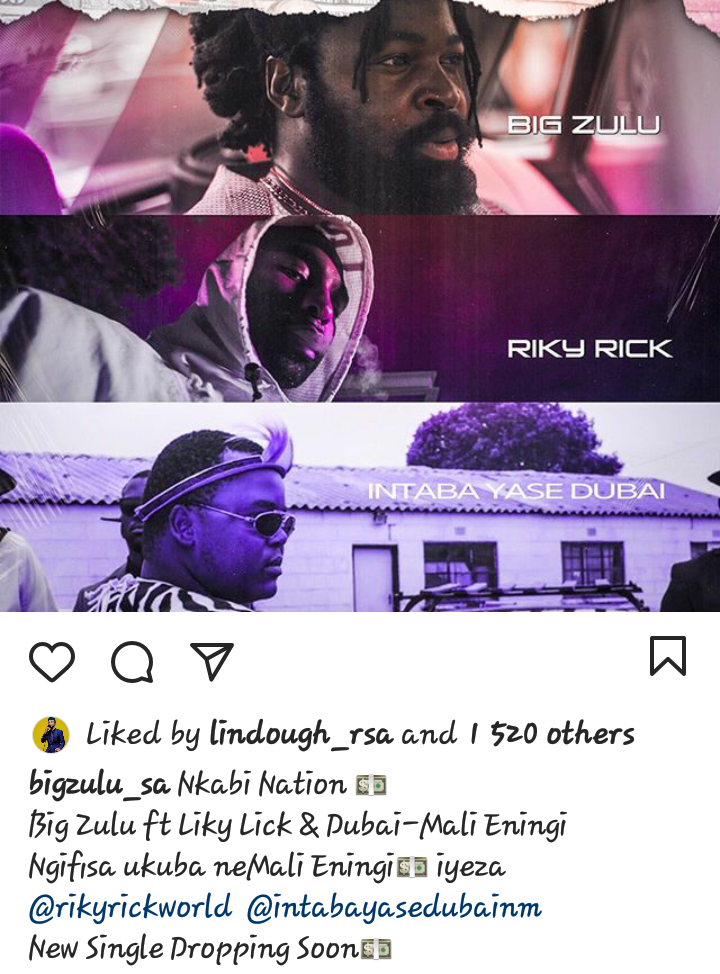Open lindough_rsa's profile from the likes line

pos(300,735)
